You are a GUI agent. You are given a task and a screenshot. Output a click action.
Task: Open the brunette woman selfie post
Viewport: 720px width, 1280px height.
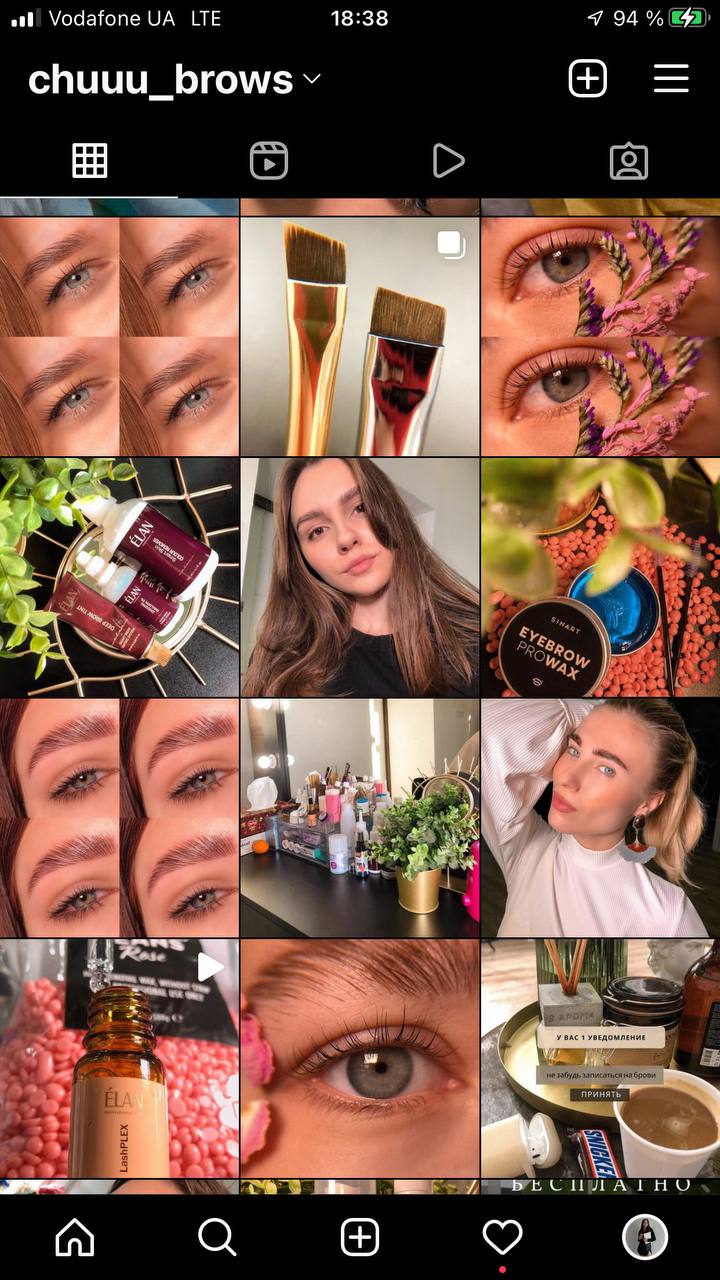tap(360, 577)
